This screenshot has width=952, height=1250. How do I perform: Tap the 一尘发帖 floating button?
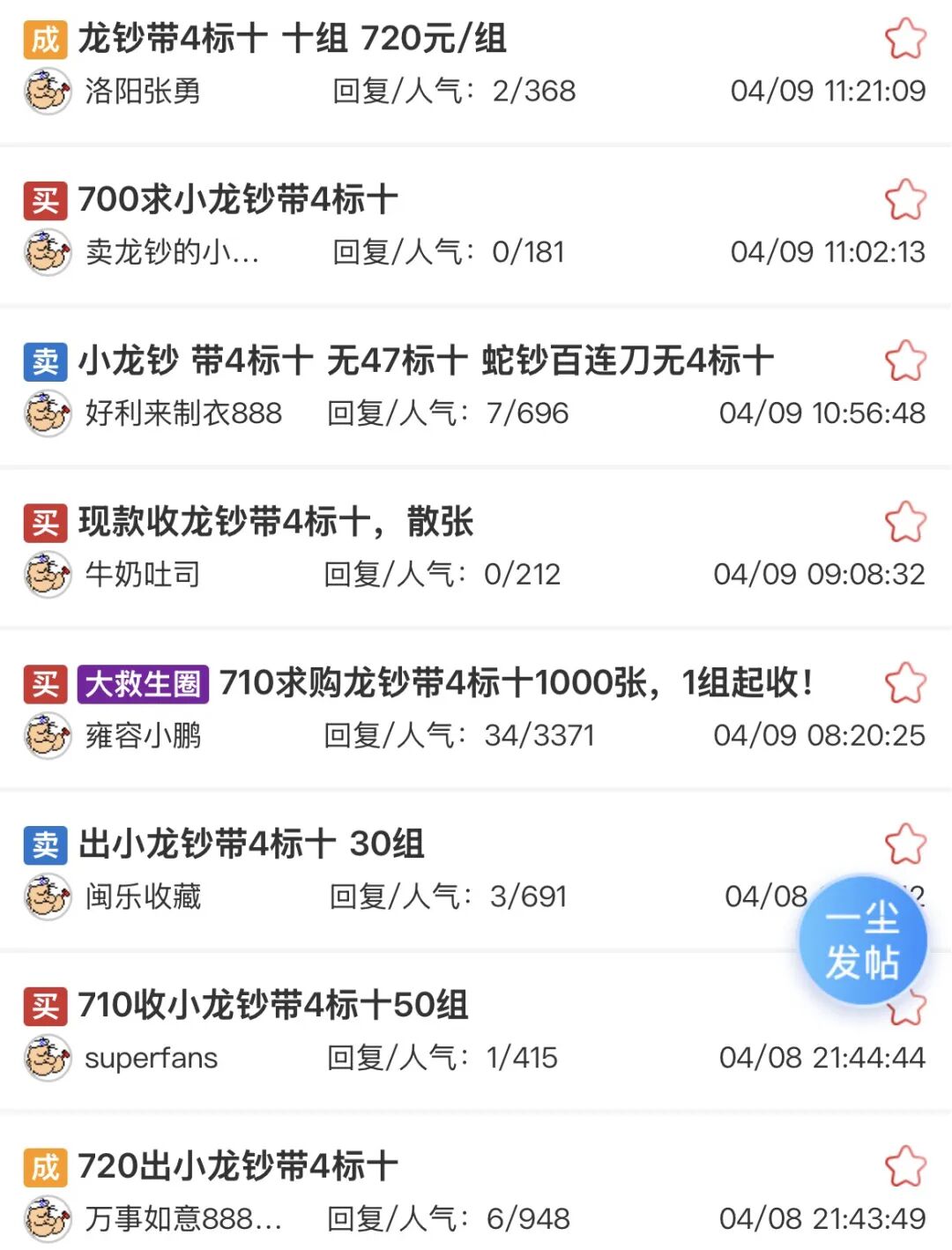(862, 941)
